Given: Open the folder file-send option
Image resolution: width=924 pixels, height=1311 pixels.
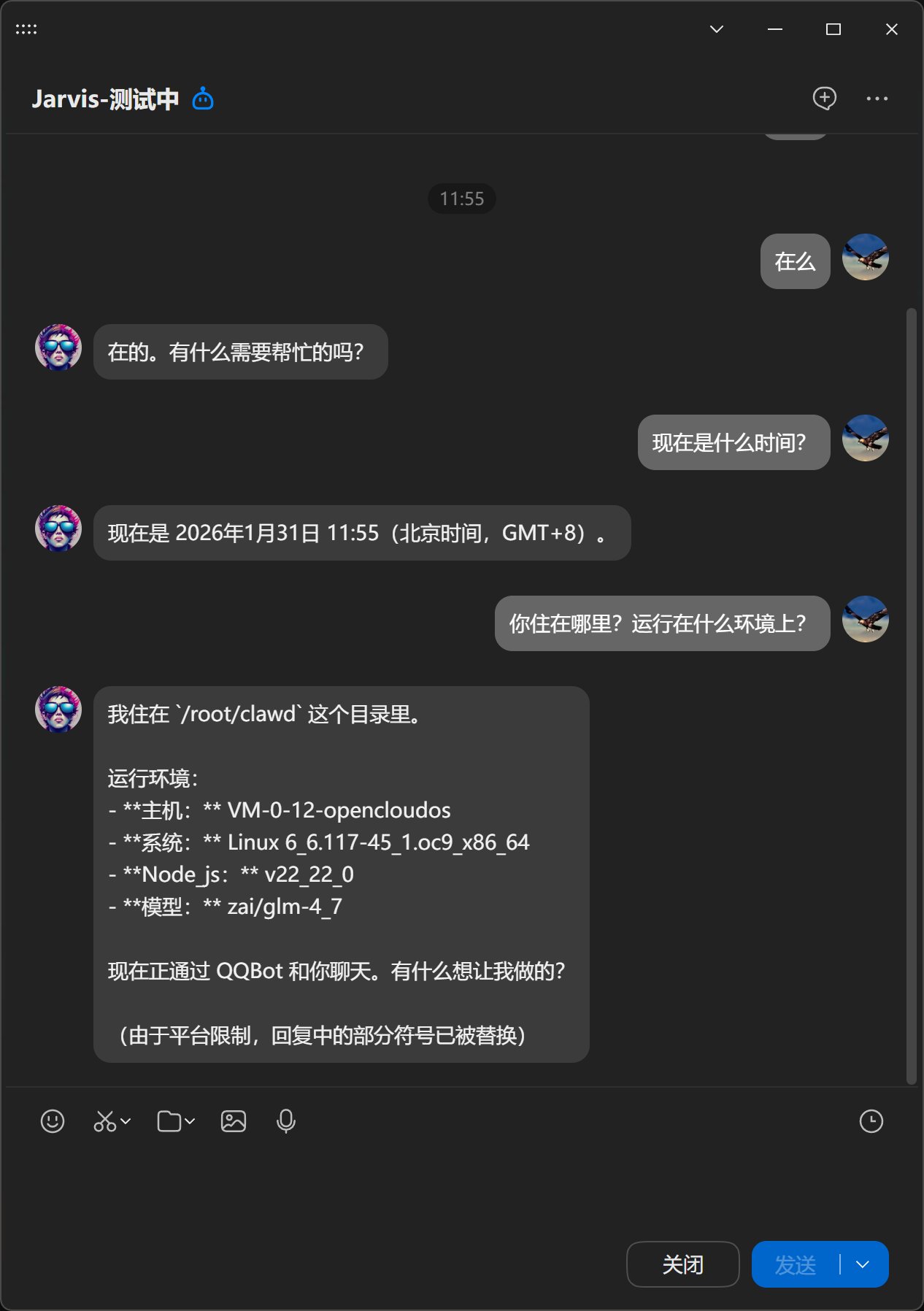Looking at the screenshot, I should point(169,1121).
